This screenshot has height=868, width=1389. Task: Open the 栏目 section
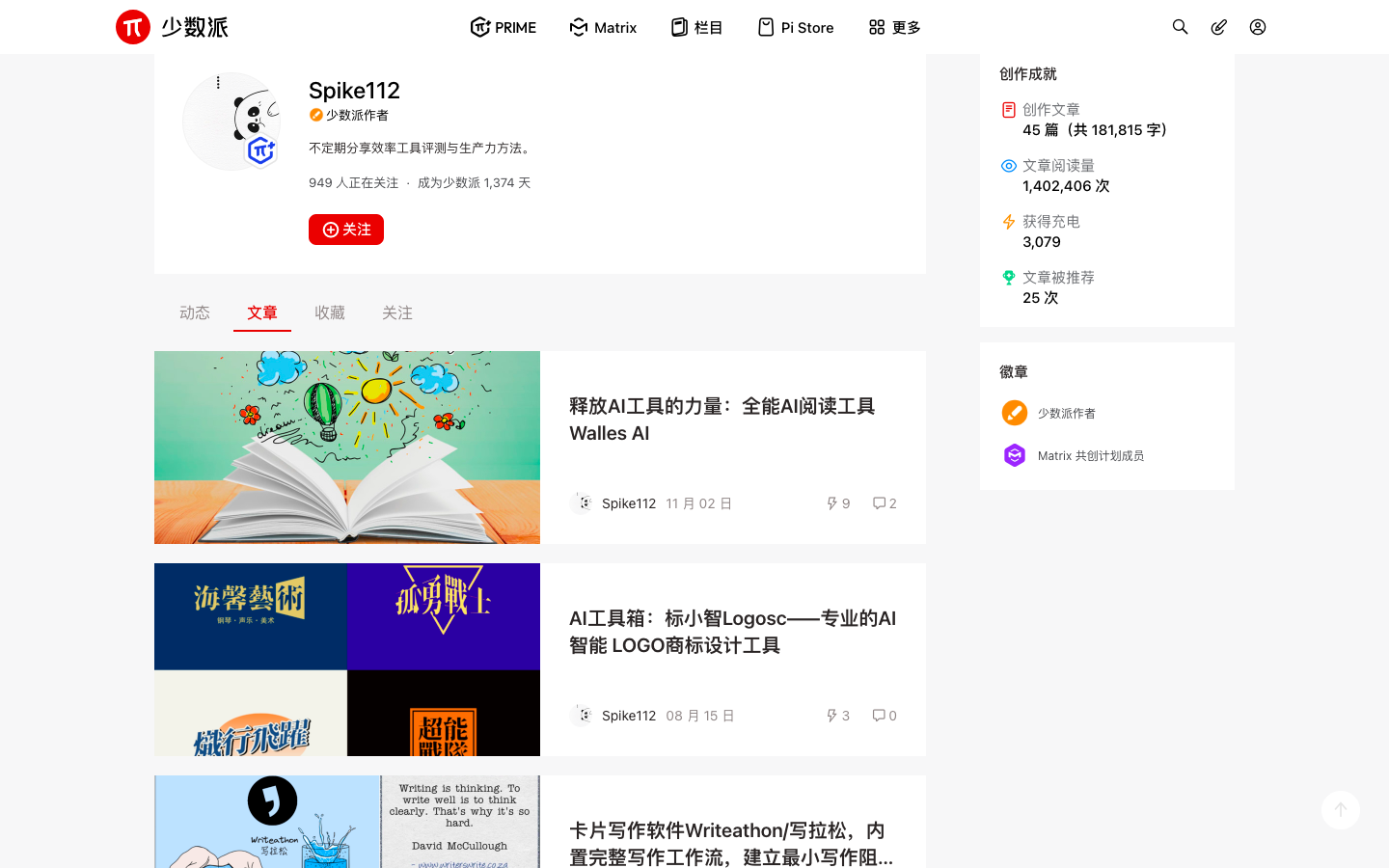(x=696, y=27)
